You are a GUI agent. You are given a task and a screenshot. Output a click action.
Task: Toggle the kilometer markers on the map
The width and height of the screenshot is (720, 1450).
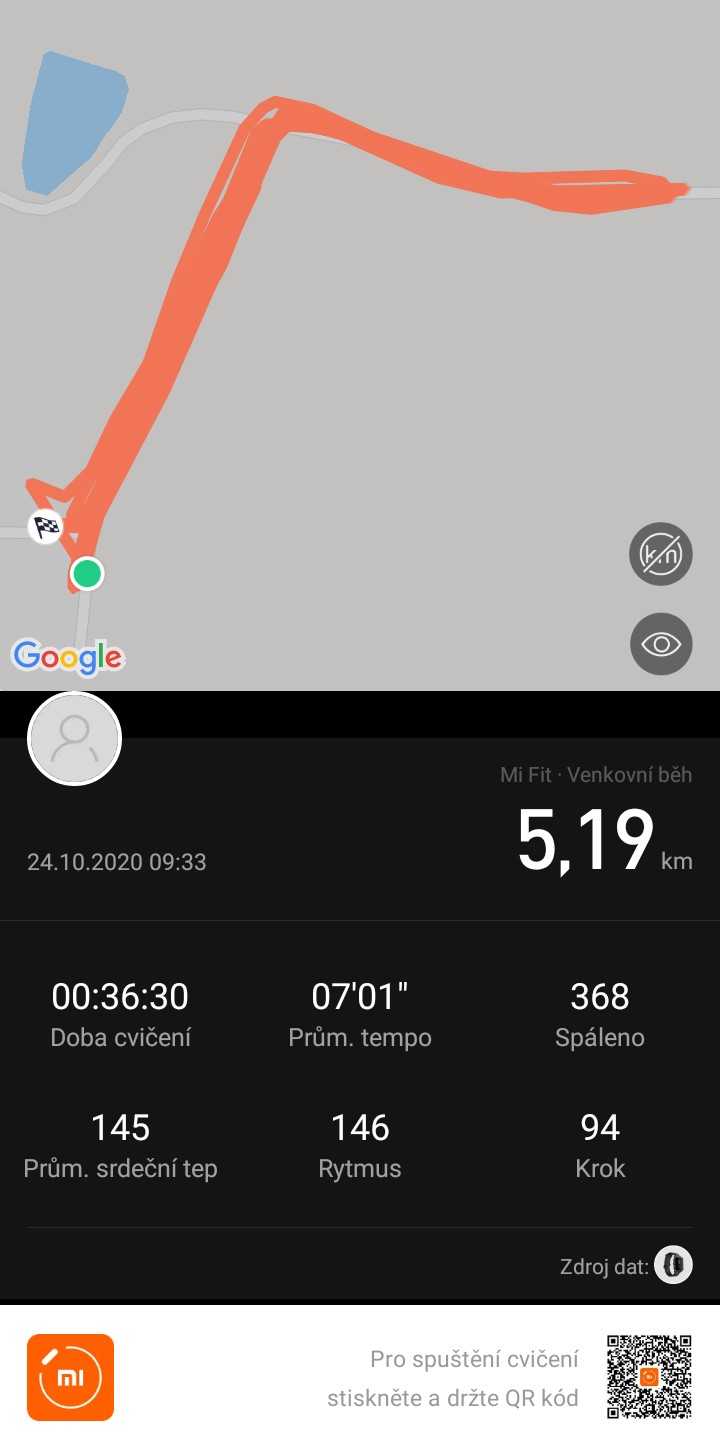click(661, 554)
